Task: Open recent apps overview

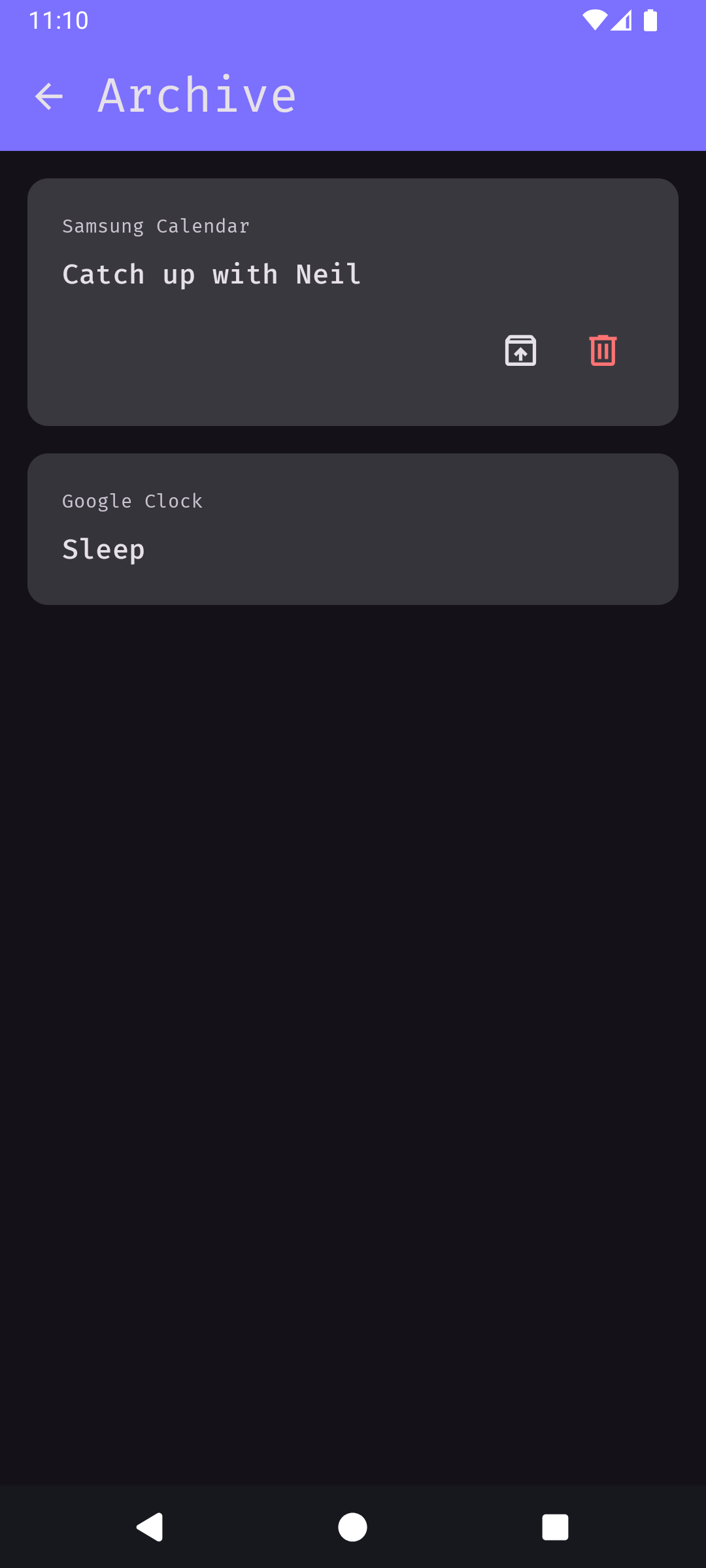Action: 555,1527
